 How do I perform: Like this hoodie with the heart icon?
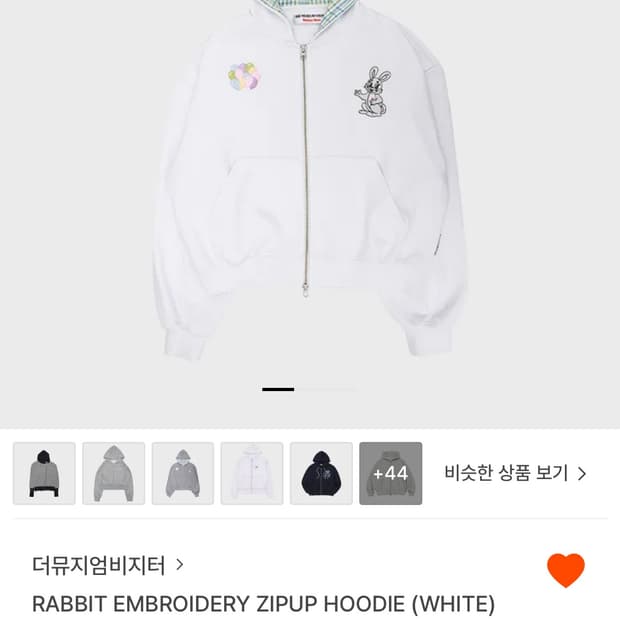565,571
